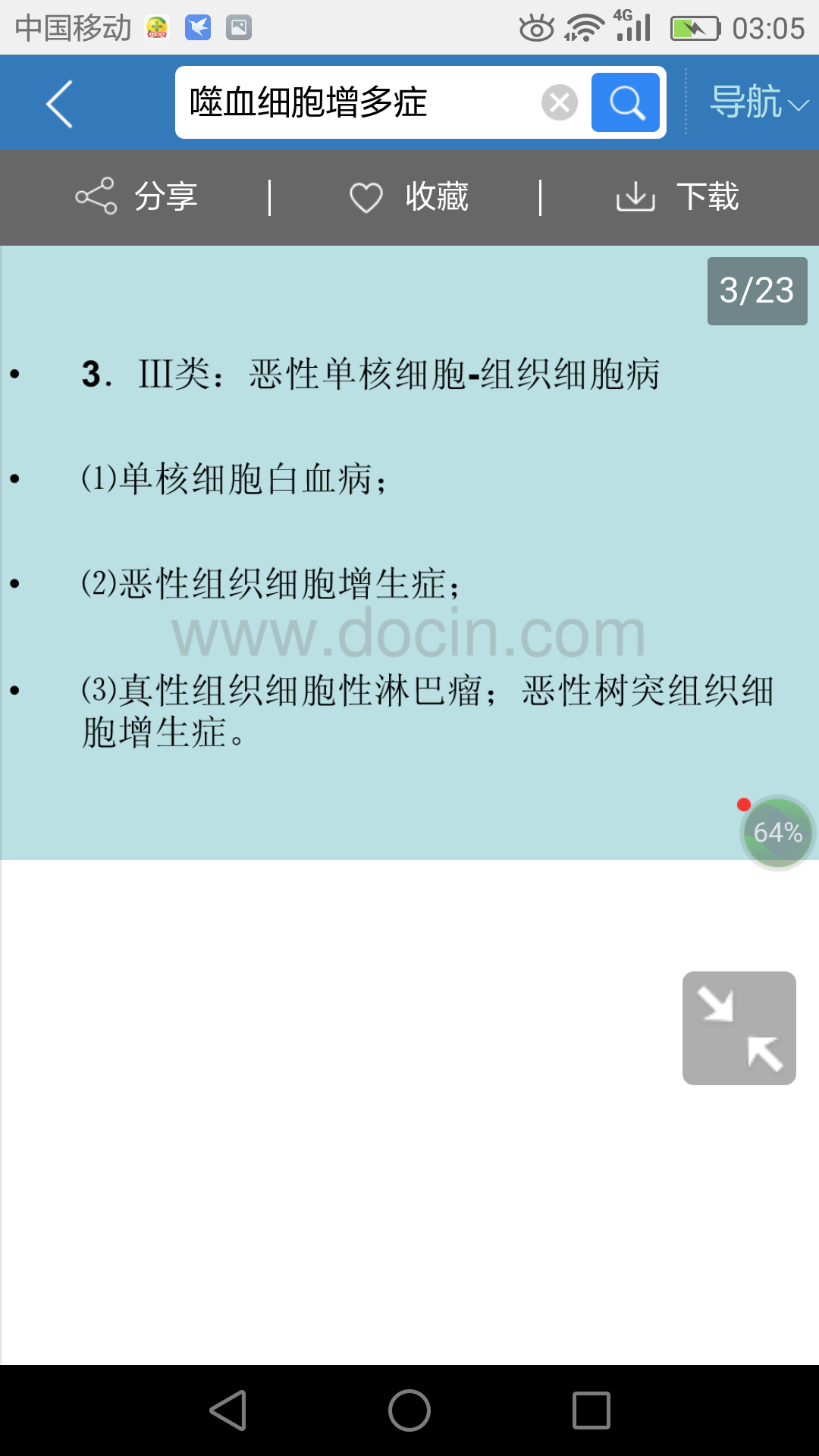Image resolution: width=819 pixels, height=1456 pixels.
Task: Tap the system home button
Action: pyautogui.click(x=409, y=1410)
